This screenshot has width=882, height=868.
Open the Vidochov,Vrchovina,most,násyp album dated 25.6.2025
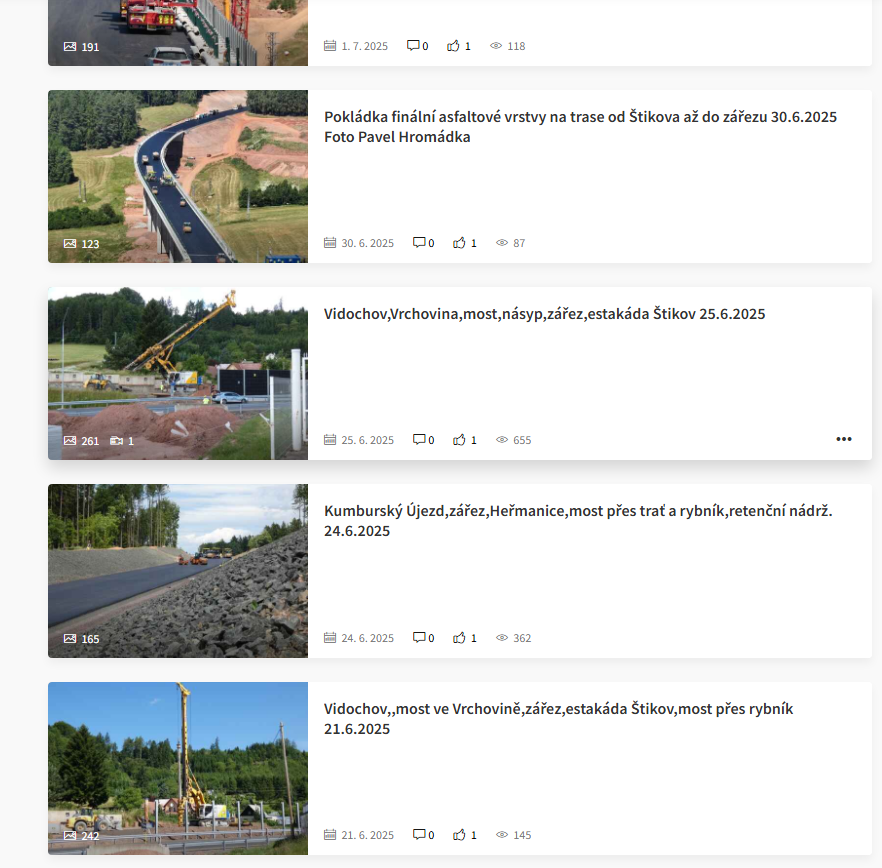click(544, 314)
